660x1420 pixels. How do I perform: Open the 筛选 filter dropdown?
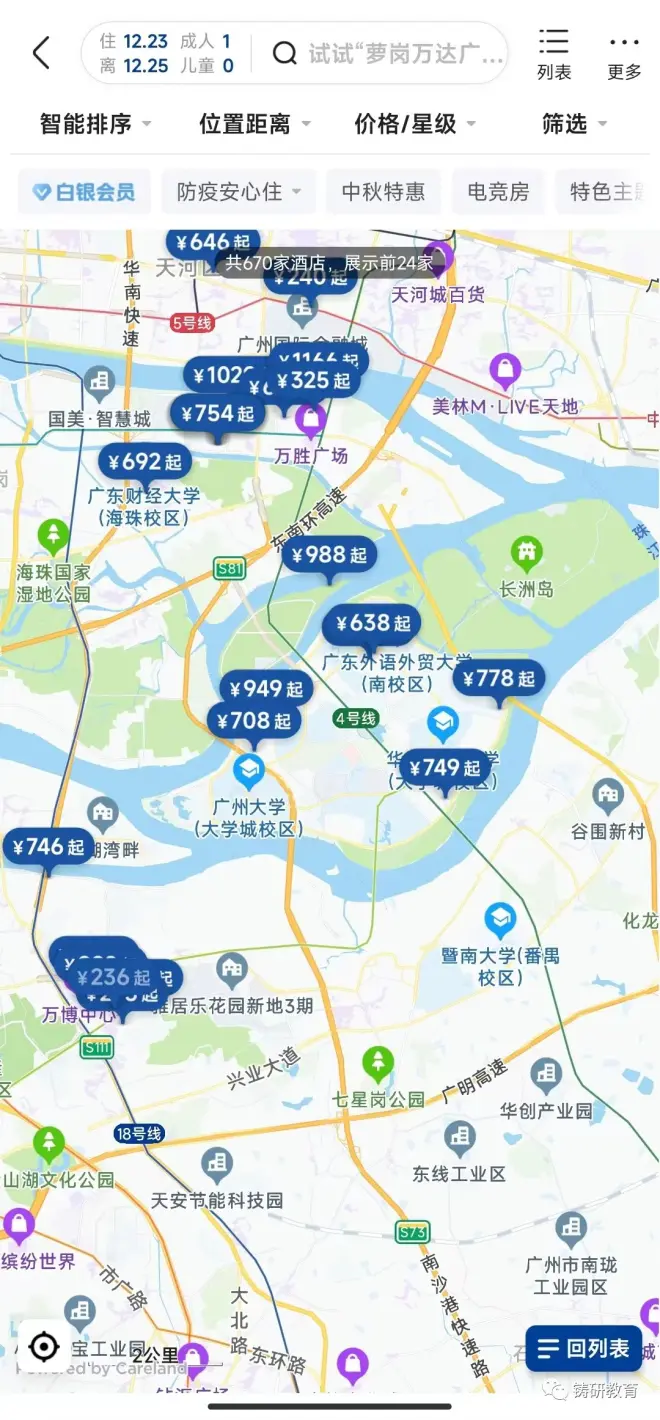[574, 124]
